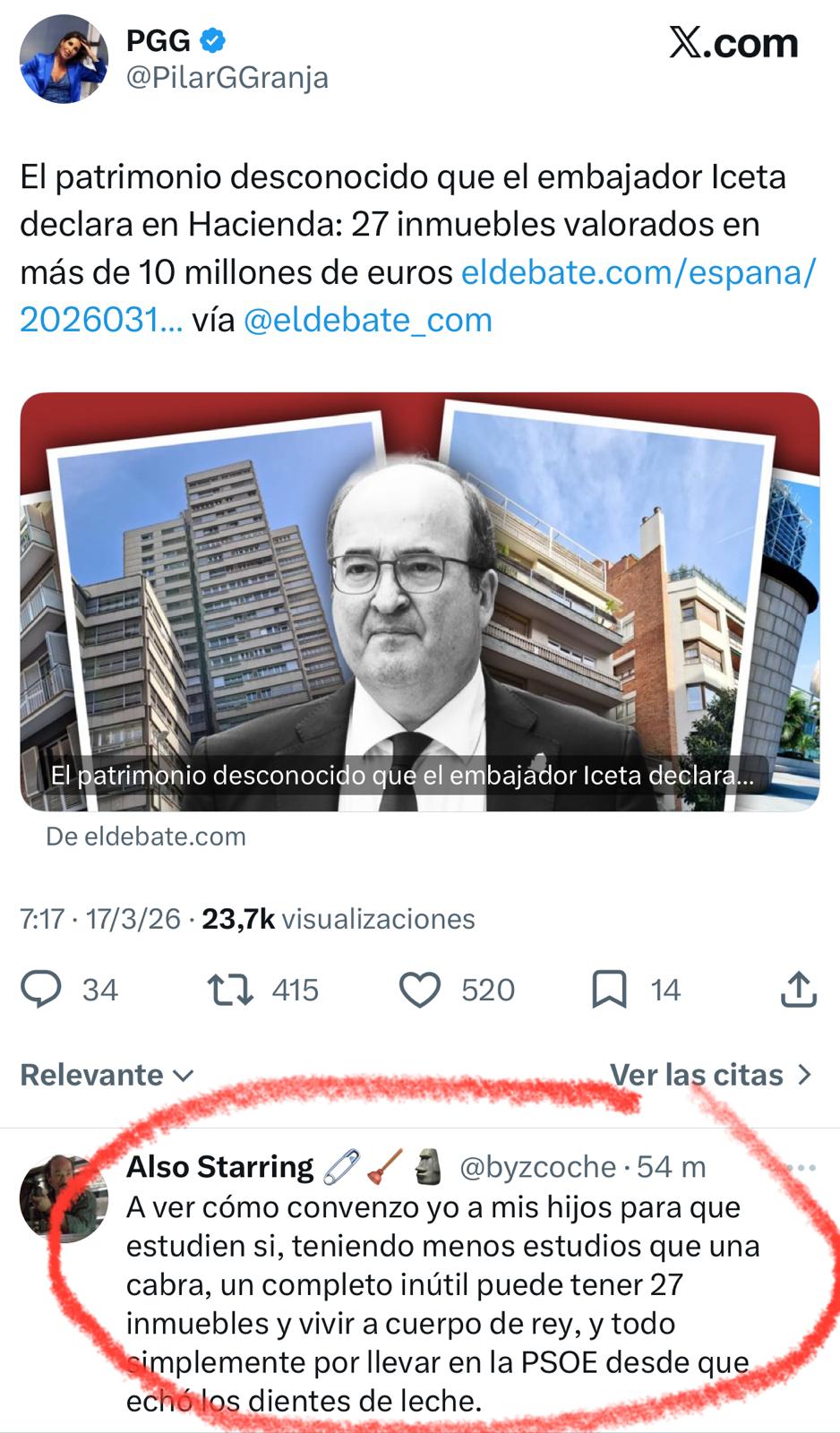Open the share icon on the tweet
Viewport: 840px width, 1433px height.
(x=801, y=990)
